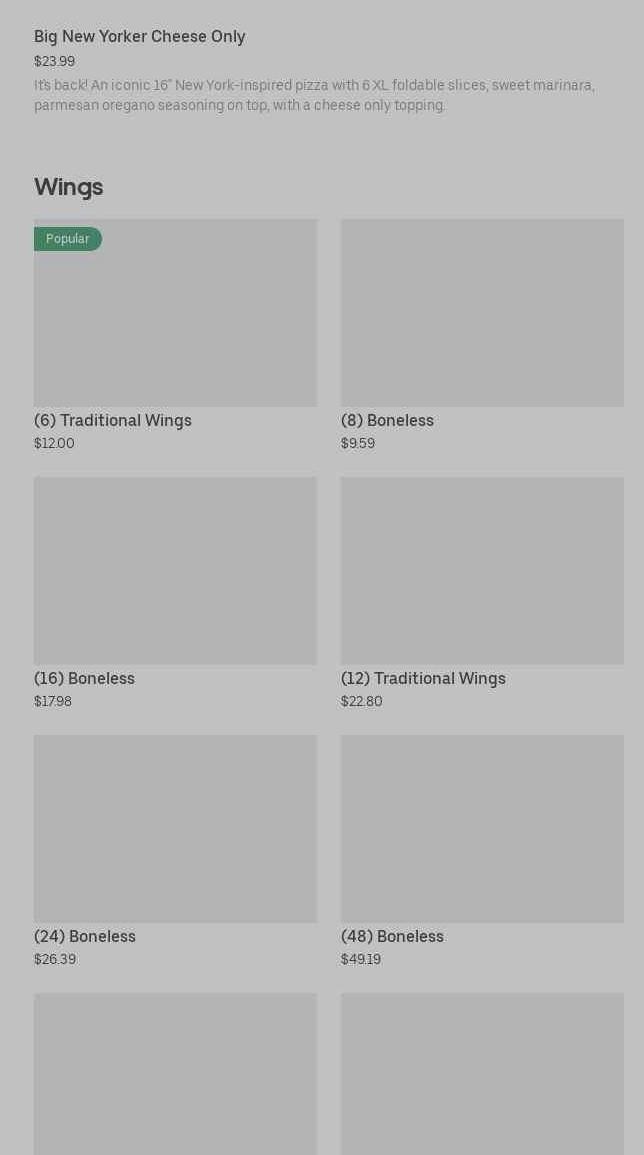
Task: Choose the (16) Boneless wings card
Action: 175,571
